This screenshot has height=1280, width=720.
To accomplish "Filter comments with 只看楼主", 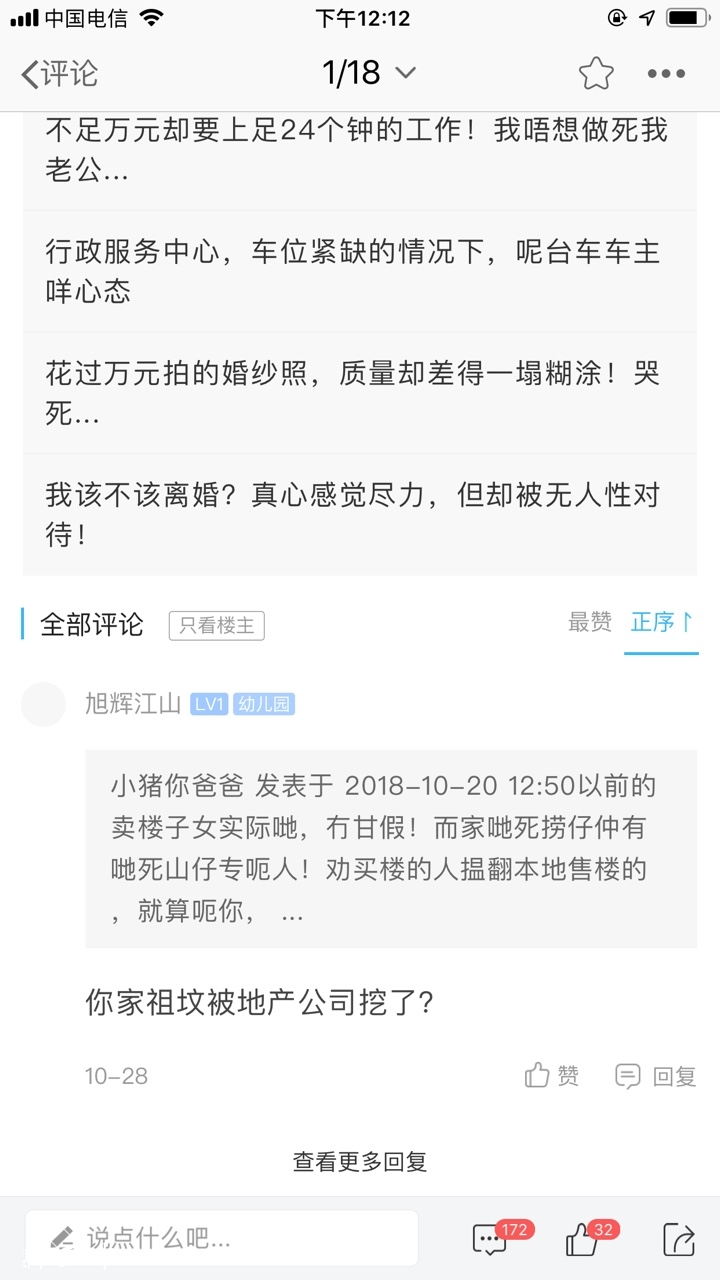I will pyautogui.click(x=216, y=626).
